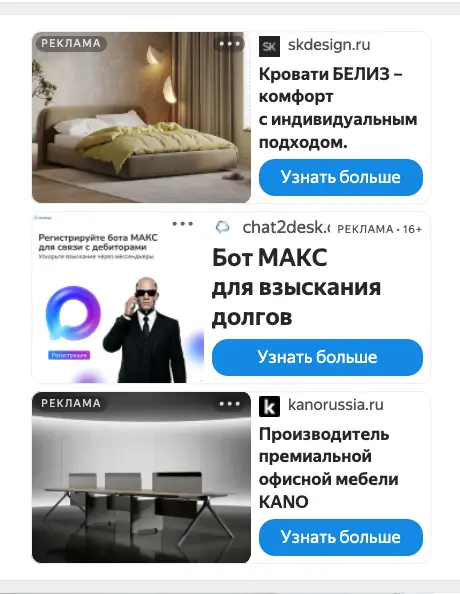Tap Узнать больше under Кровати БЕЛИЗ
This screenshot has height=594, width=460.
click(341, 177)
